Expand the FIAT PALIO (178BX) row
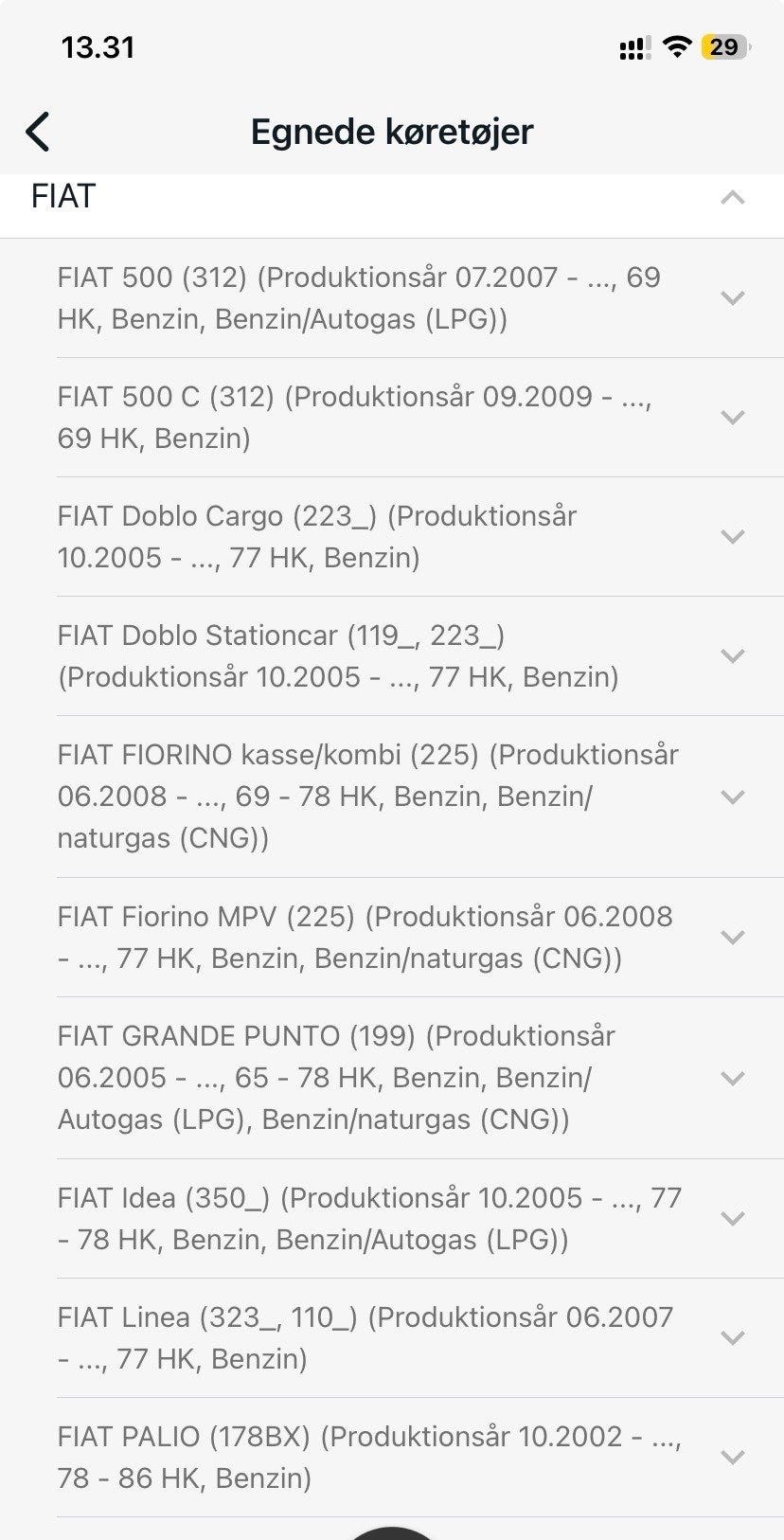784x1540 pixels. (x=732, y=1457)
